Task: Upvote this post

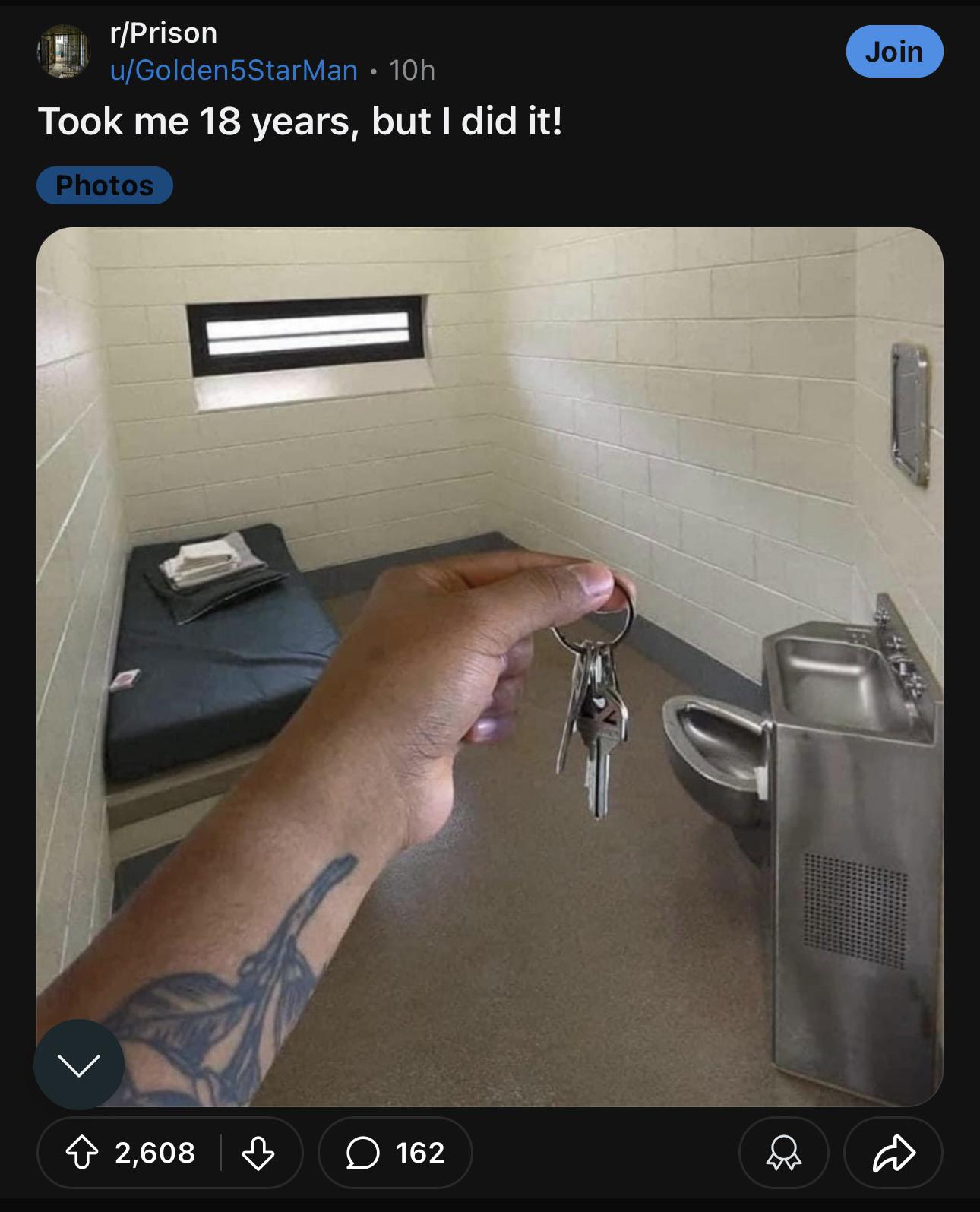Action: [x=81, y=1153]
